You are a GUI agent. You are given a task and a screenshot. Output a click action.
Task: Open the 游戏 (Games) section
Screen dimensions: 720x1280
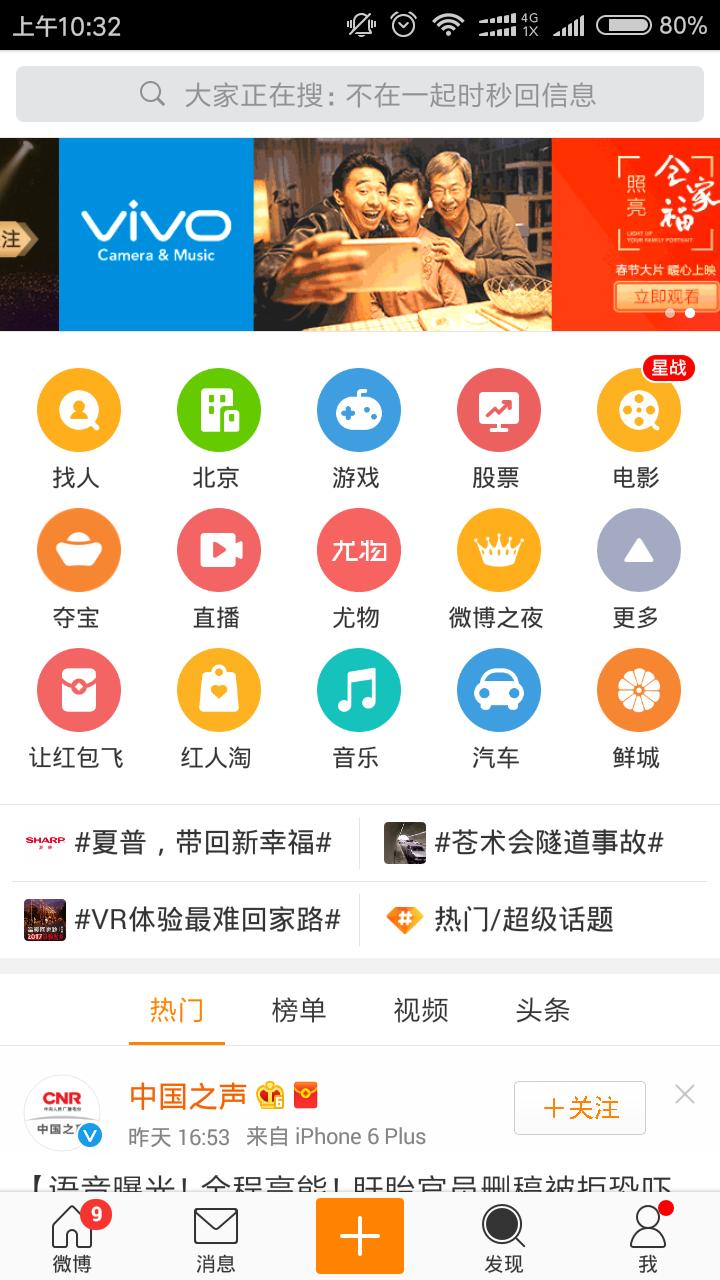359,410
